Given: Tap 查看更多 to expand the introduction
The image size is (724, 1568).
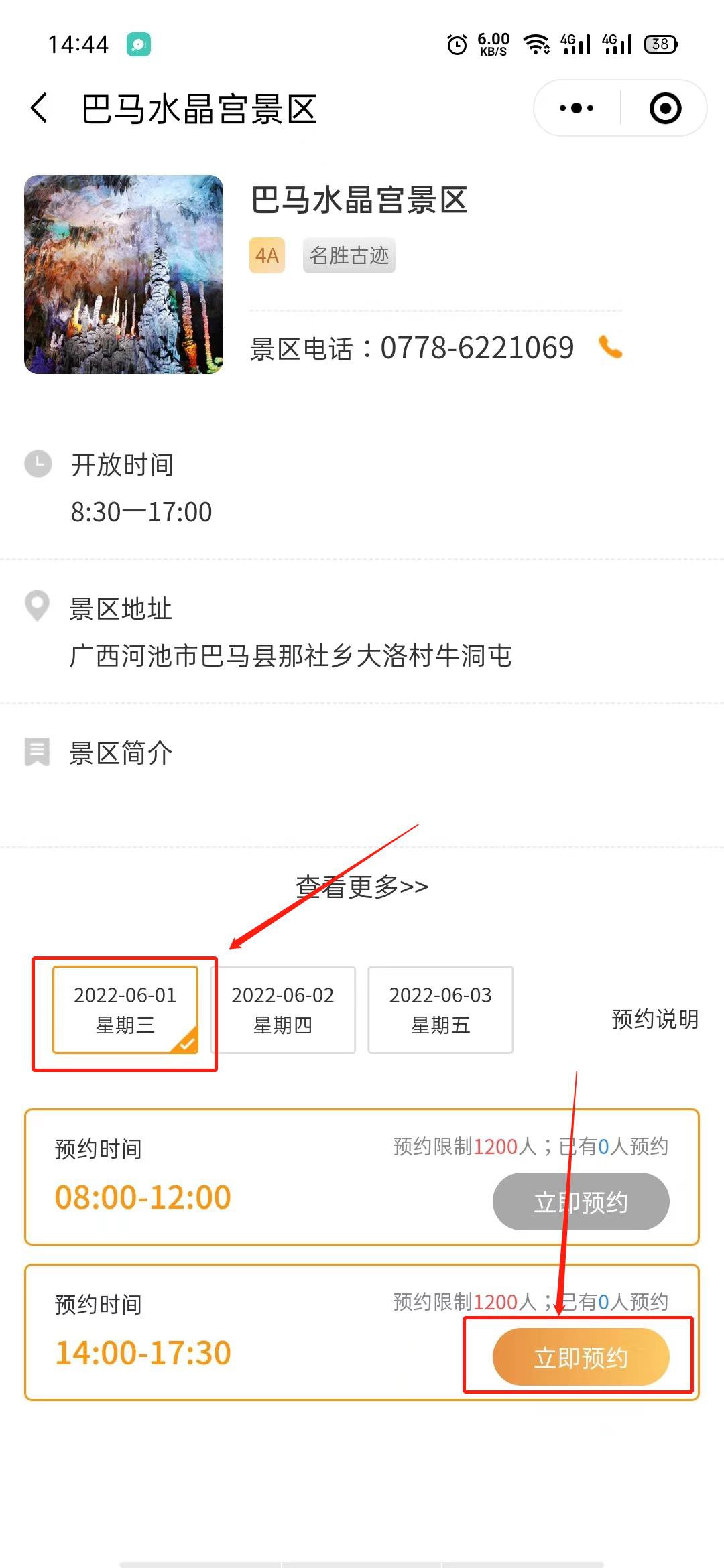Looking at the screenshot, I should 362,886.
